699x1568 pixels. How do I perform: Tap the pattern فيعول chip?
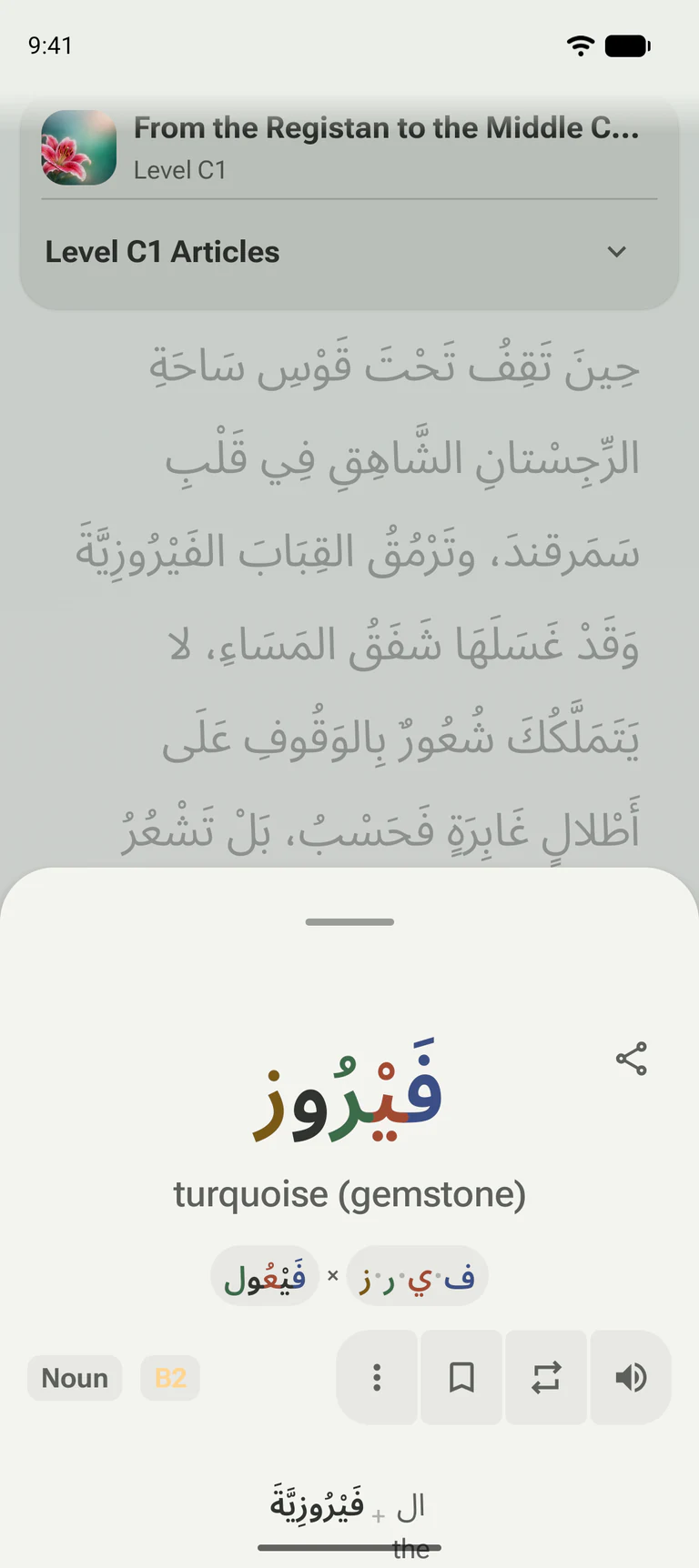[x=265, y=1276]
